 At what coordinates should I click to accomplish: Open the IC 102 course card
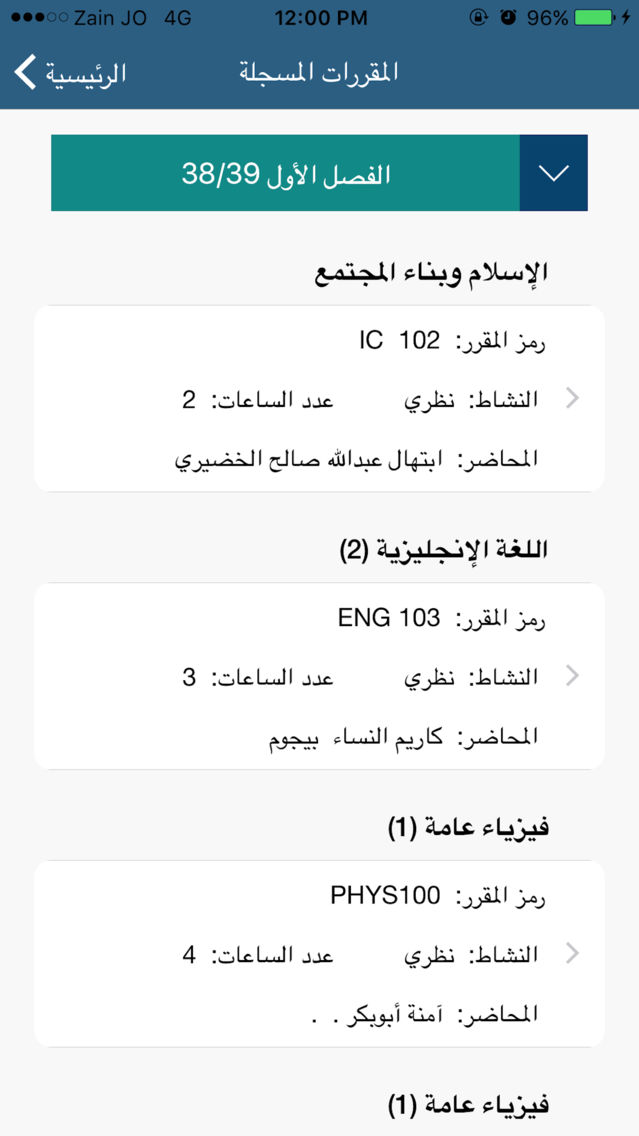[319, 398]
